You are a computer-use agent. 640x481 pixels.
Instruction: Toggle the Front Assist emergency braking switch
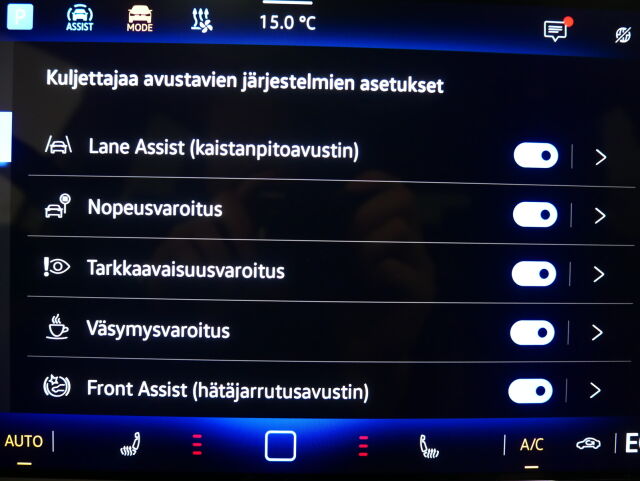(530, 391)
